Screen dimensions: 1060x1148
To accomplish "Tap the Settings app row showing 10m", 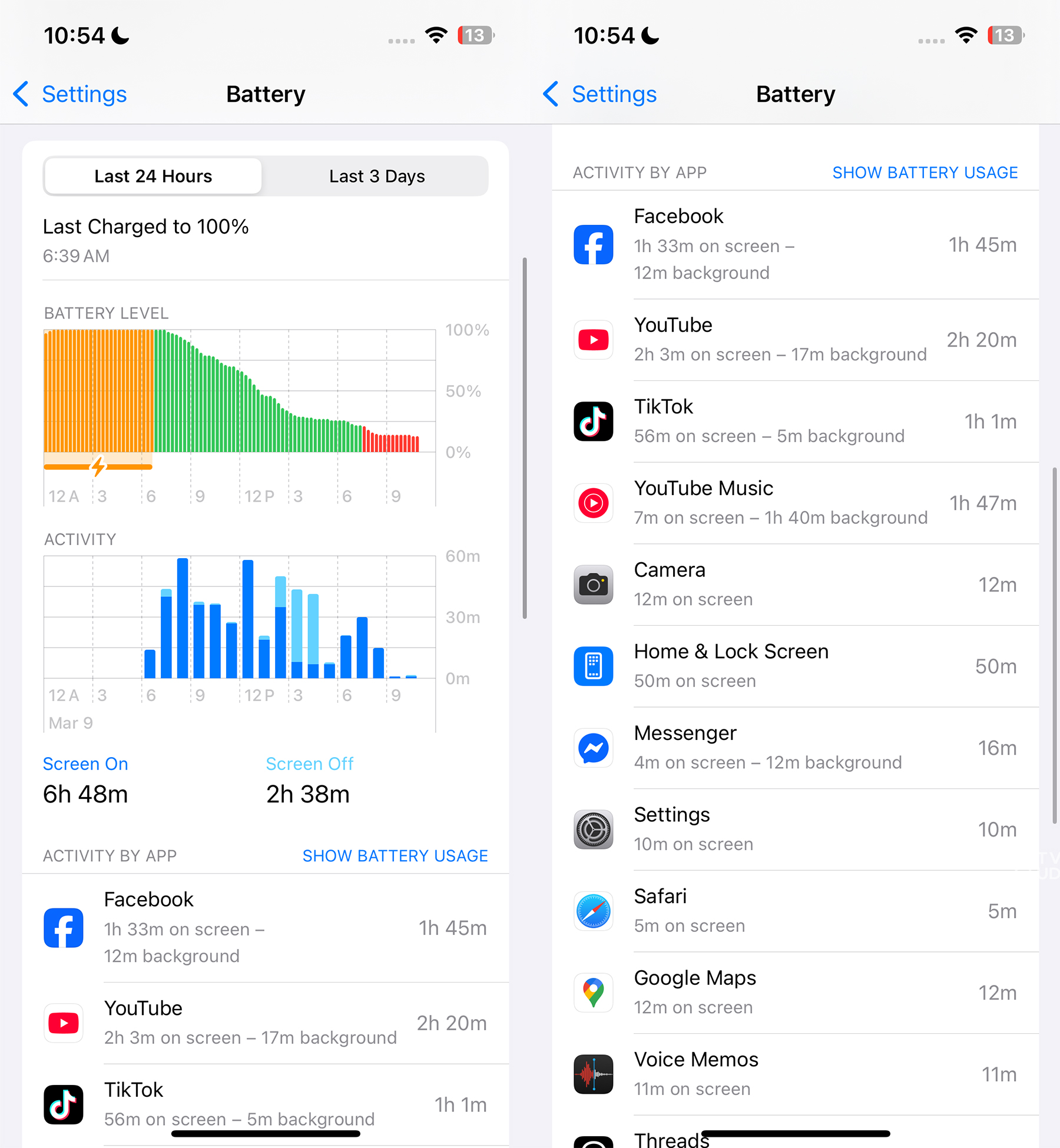I will (x=795, y=830).
